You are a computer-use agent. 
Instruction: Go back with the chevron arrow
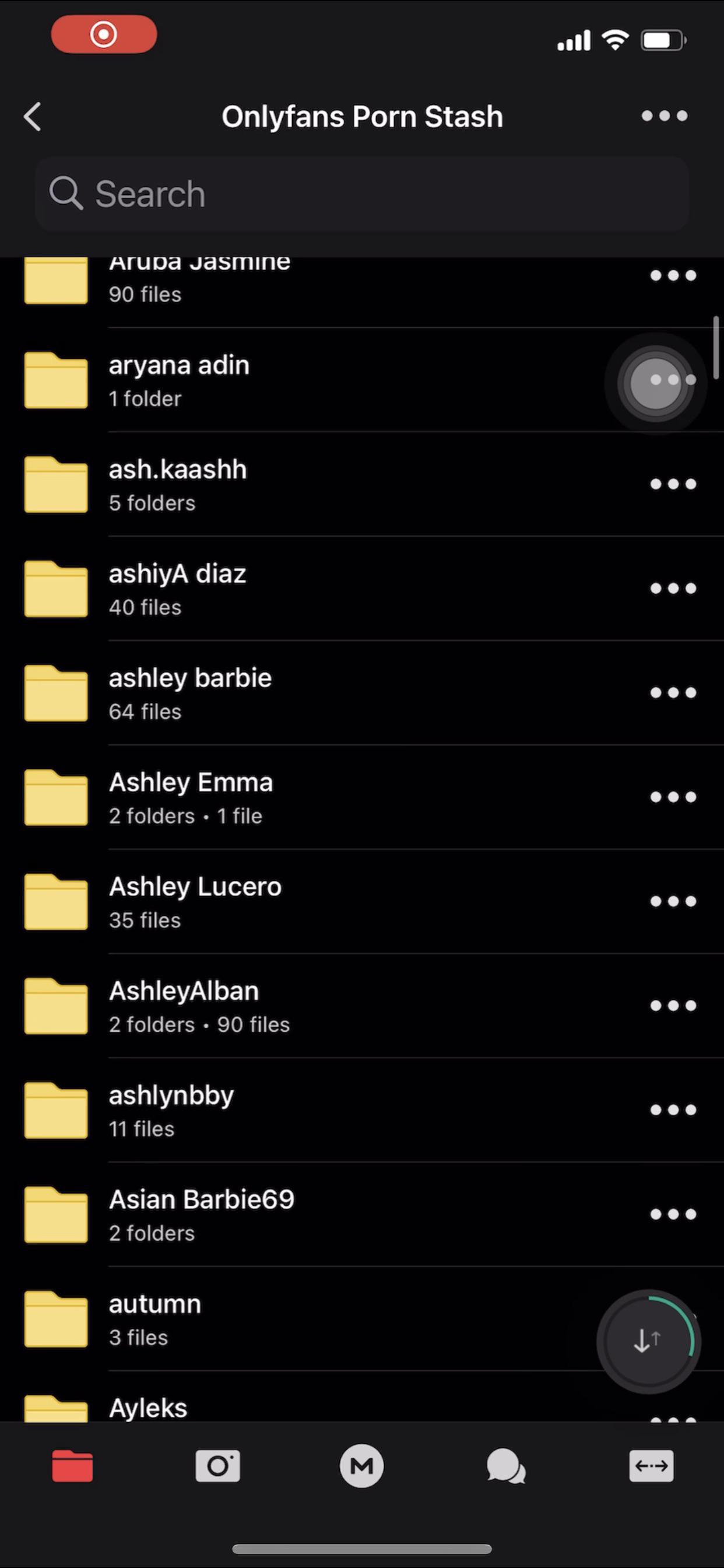(31, 116)
